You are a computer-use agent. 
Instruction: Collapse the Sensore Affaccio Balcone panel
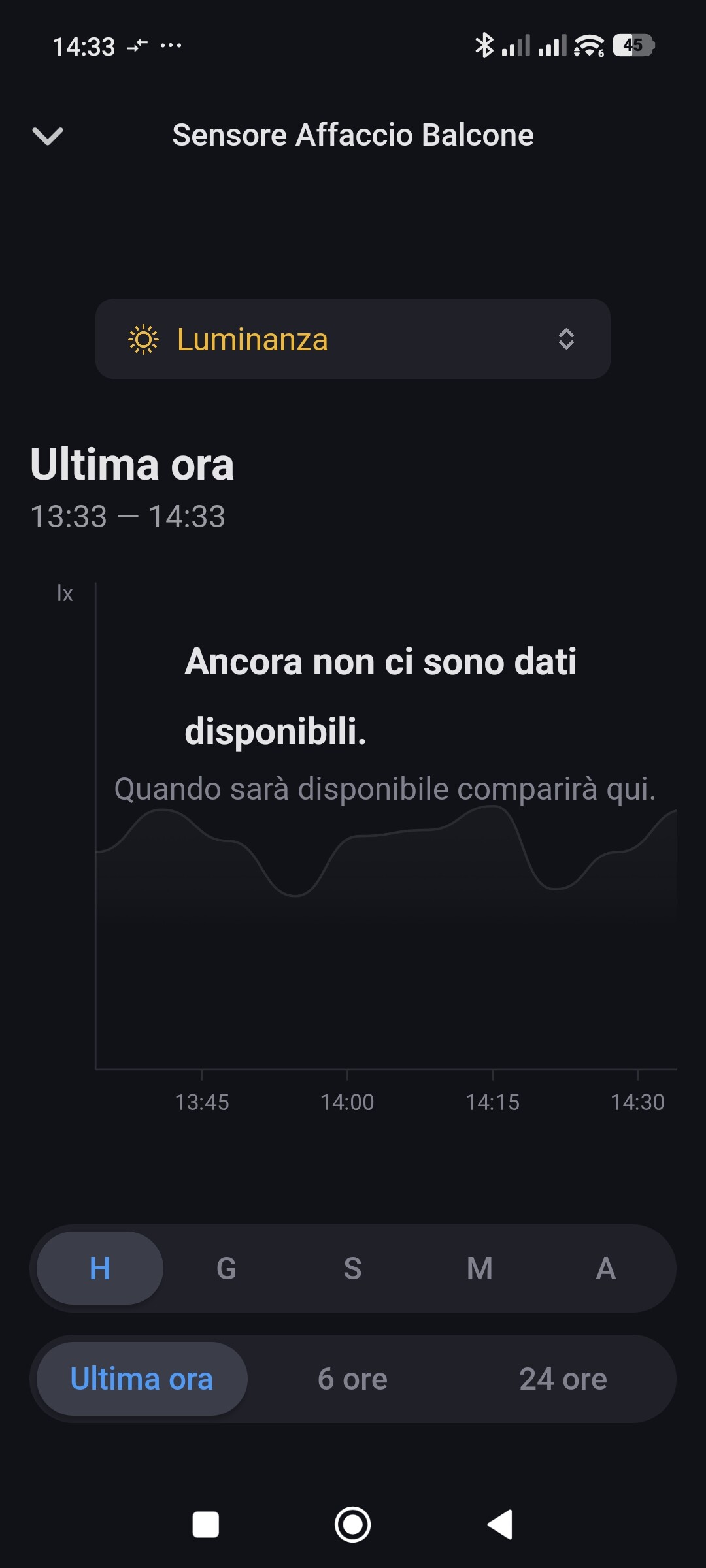[48, 136]
